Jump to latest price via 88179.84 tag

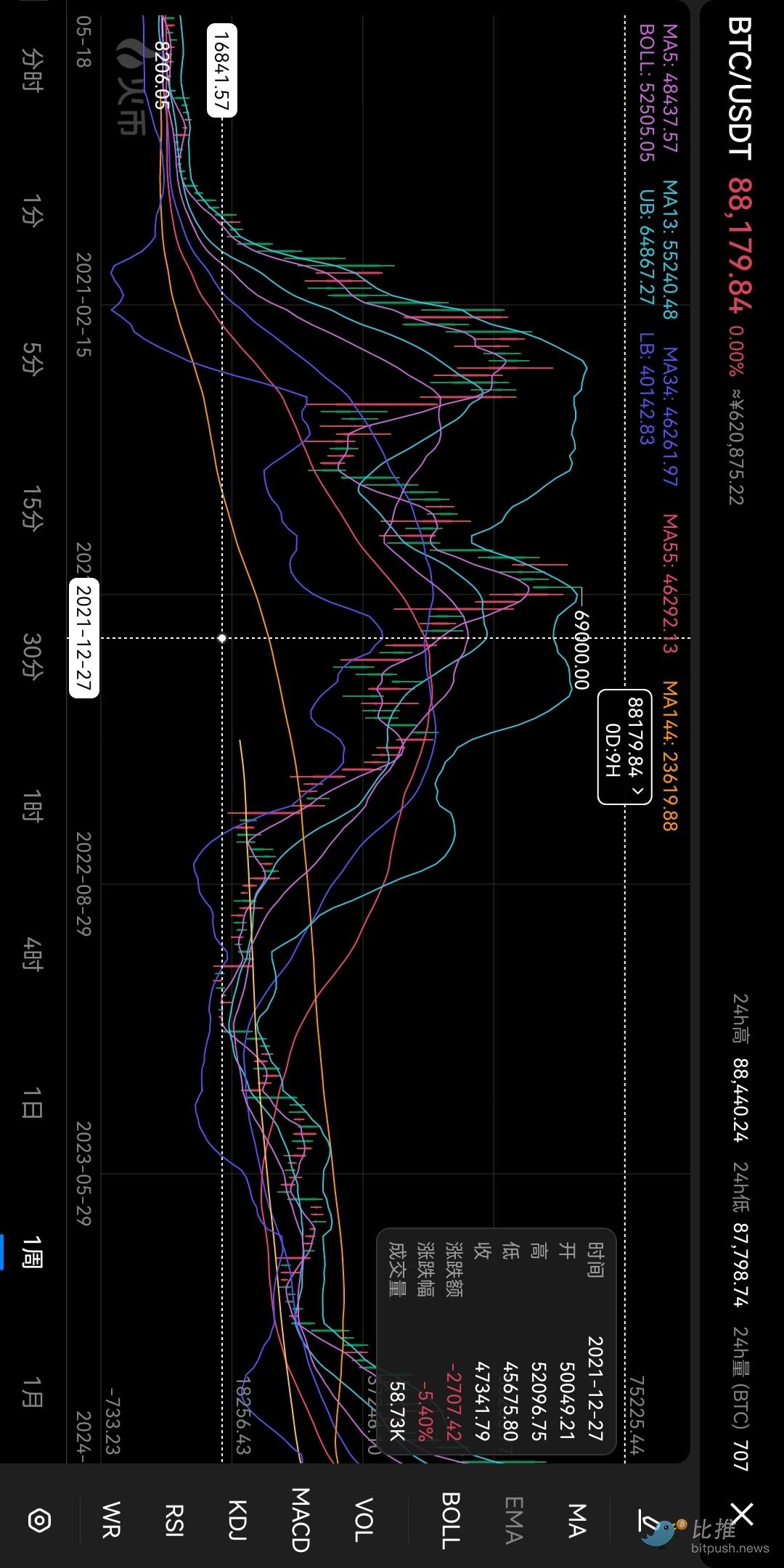click(x=624, y=747)
